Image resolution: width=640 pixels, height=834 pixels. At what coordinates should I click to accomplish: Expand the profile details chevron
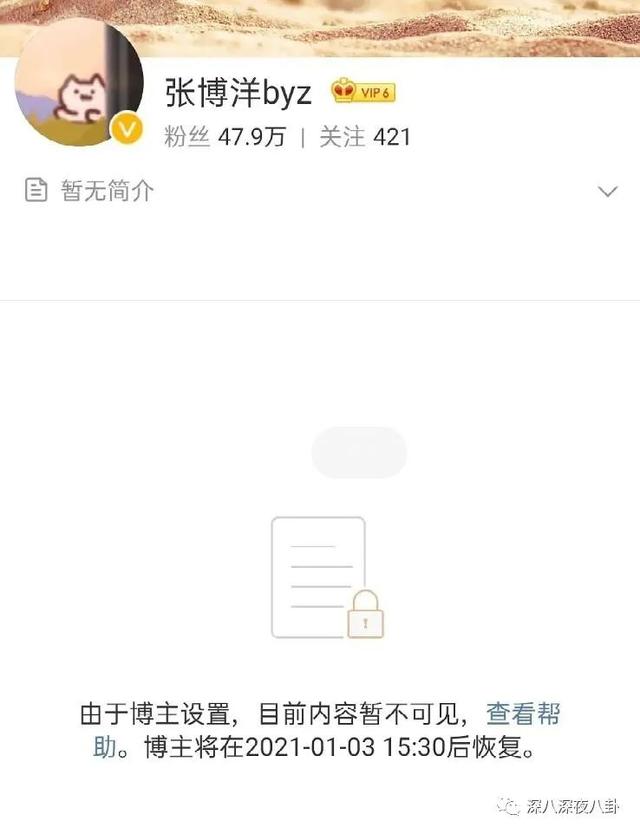(x=607, y=191)
